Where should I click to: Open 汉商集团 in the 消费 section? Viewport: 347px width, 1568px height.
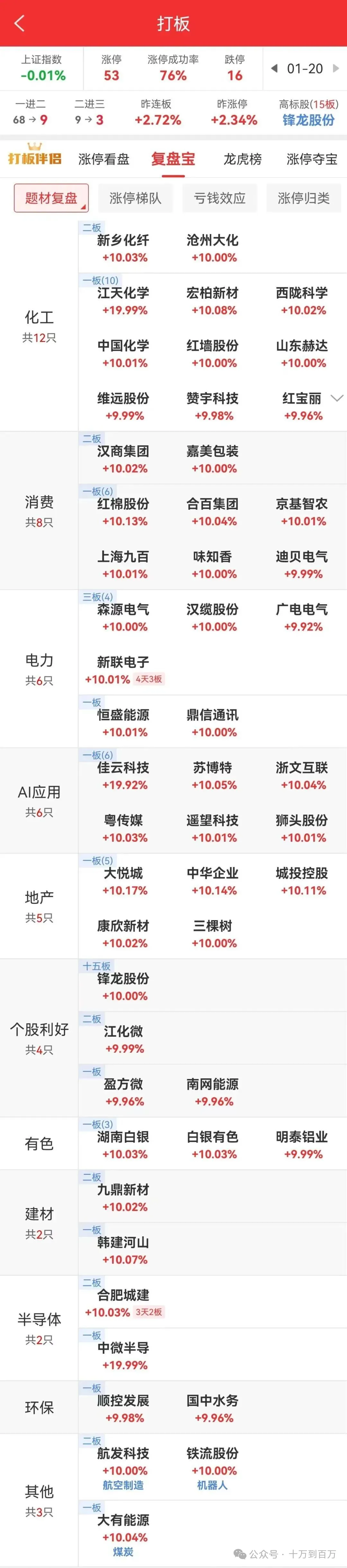pyautogui.click(x=124, y=458)
